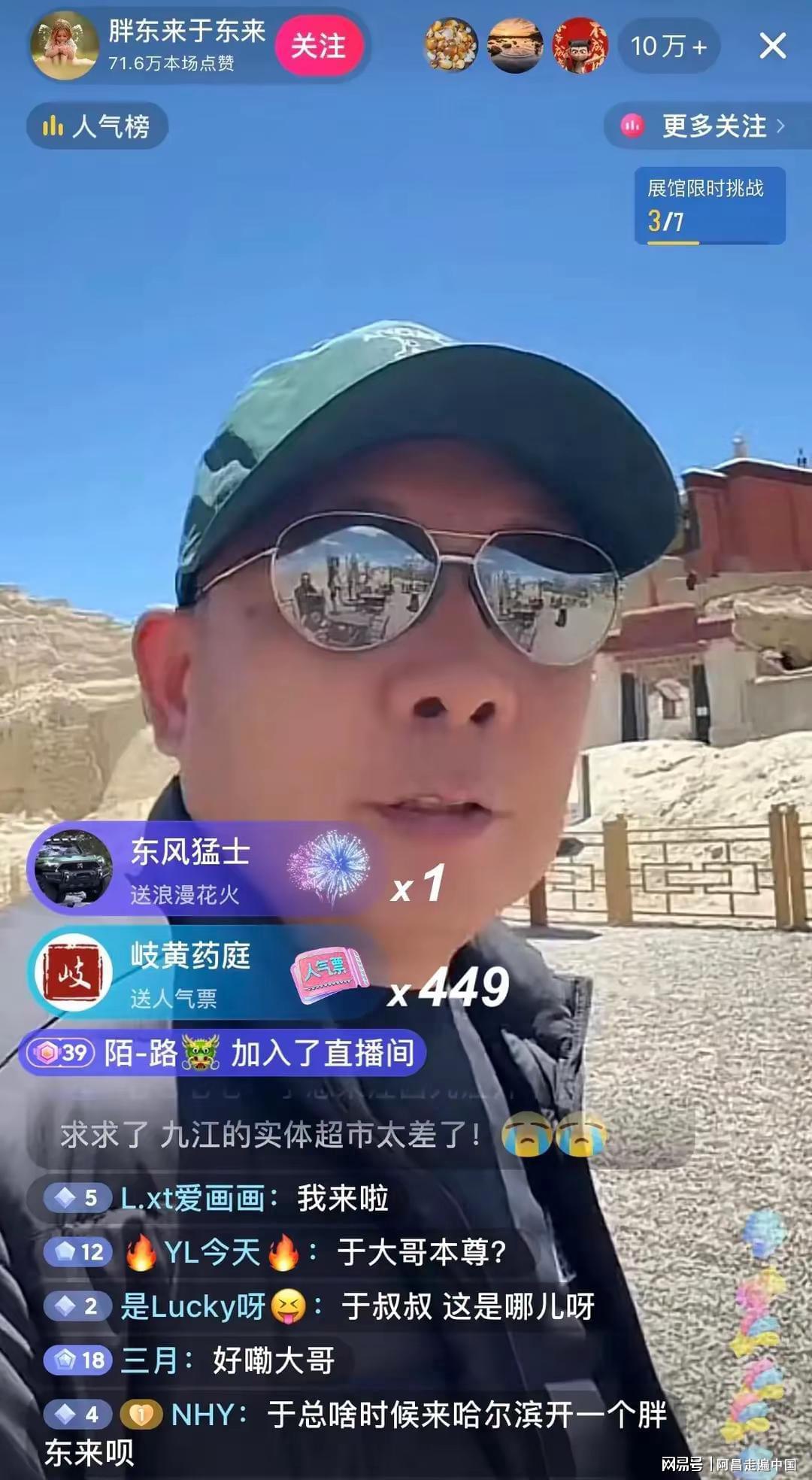812x1480 pixels.
Task: Tap the red-themed top viewer avatar
Action: (x=580, y=46)
